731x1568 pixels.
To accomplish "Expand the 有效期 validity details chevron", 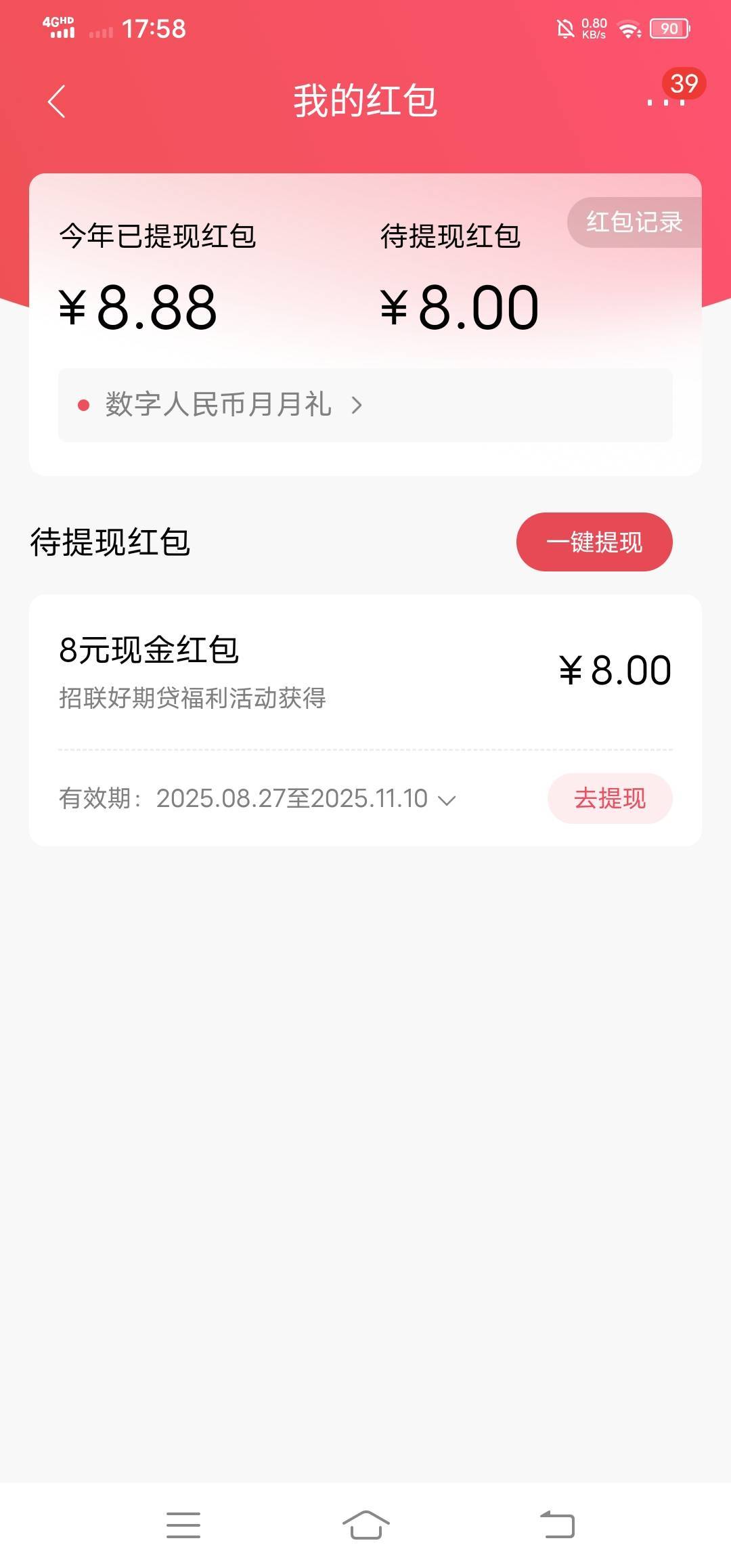I will [447, 800].
